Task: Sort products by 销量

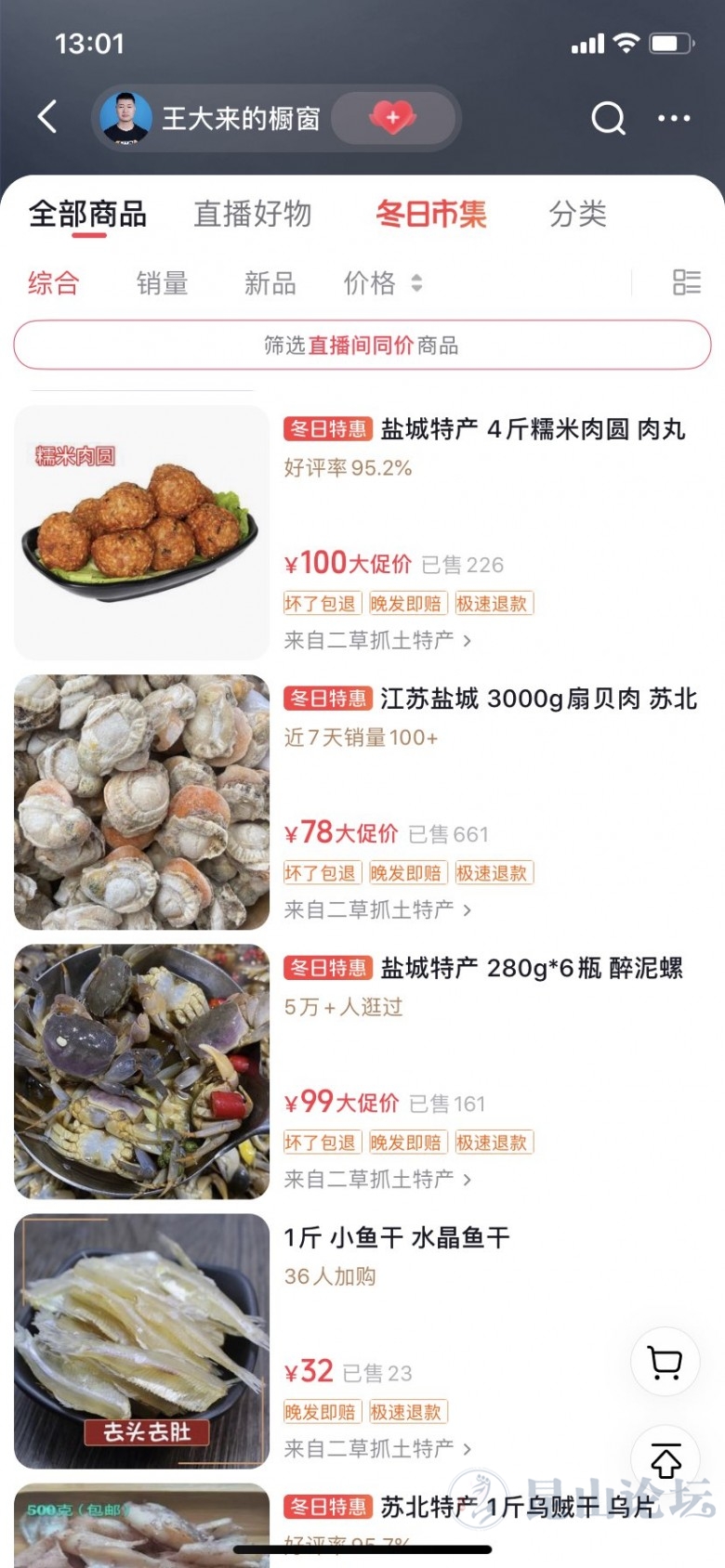Action: point(162,283)
